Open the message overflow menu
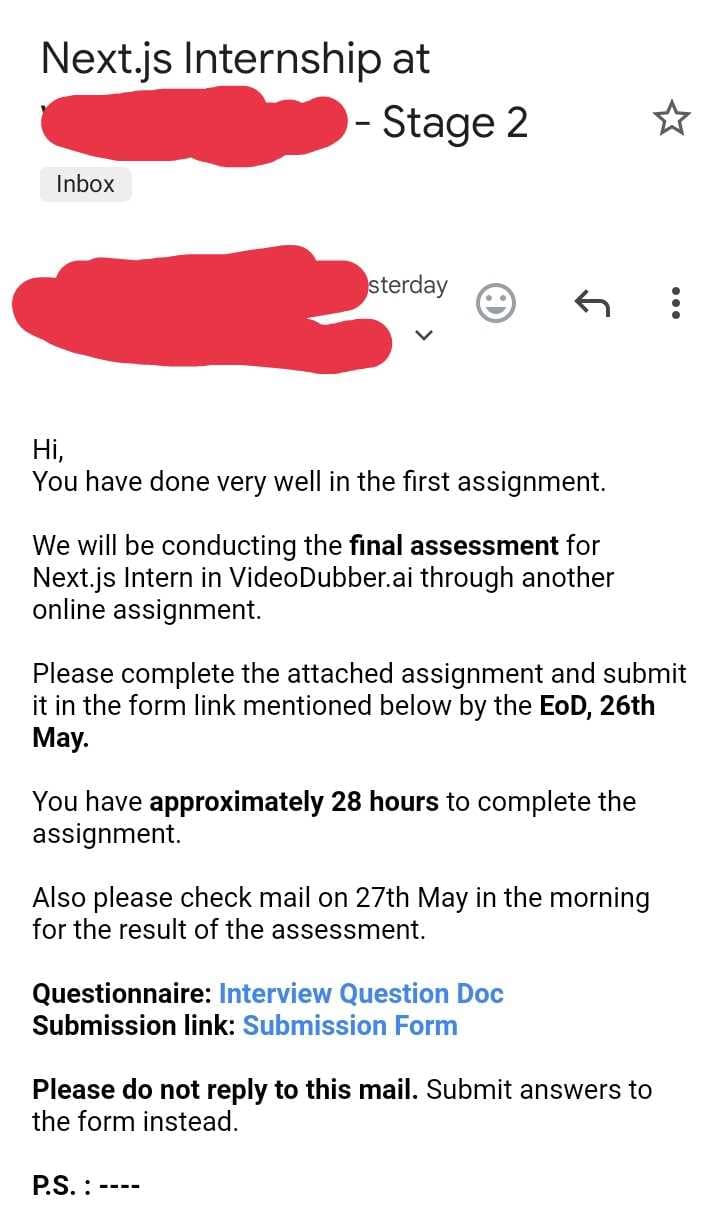The image size is (720, 1220). point(677,302)
